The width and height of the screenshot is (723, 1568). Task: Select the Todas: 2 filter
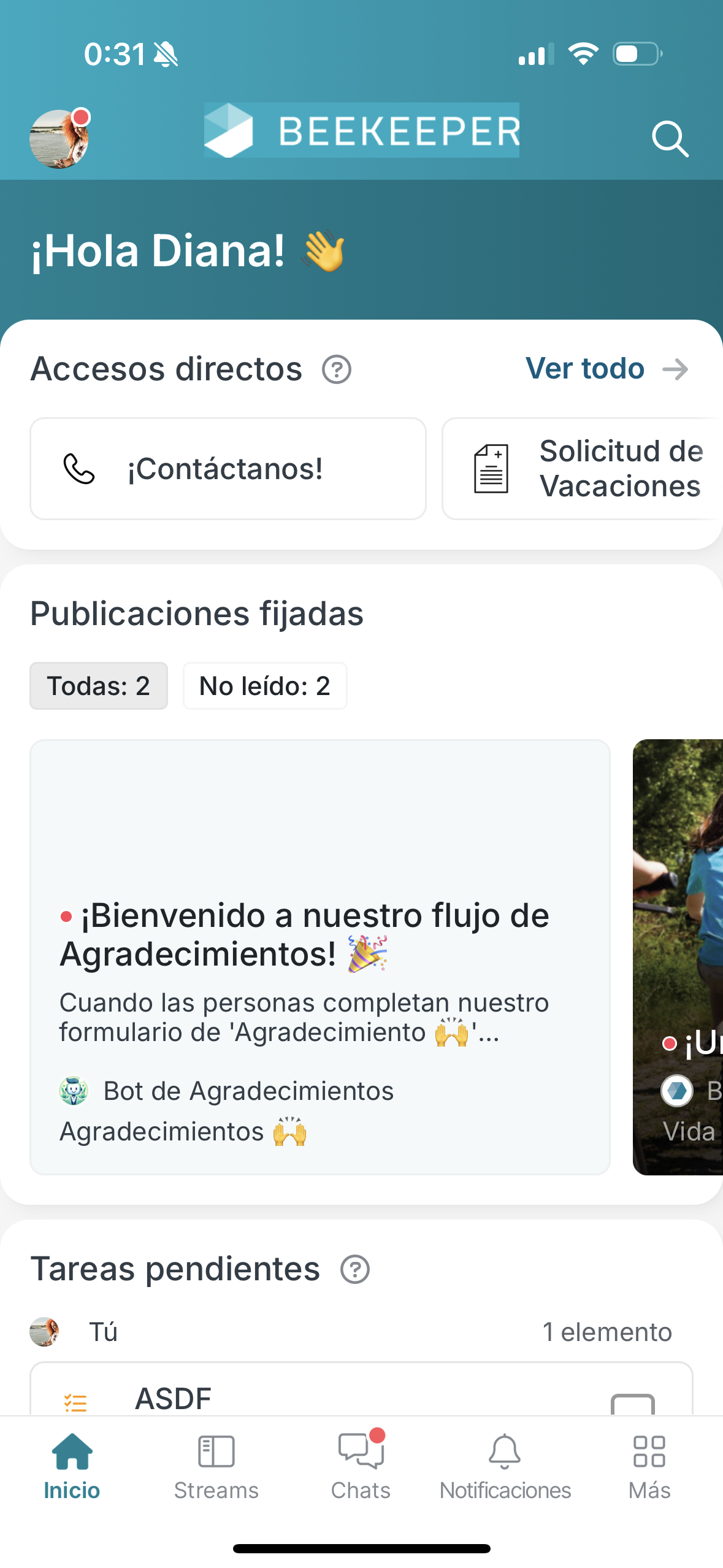[x=99, y=686]
